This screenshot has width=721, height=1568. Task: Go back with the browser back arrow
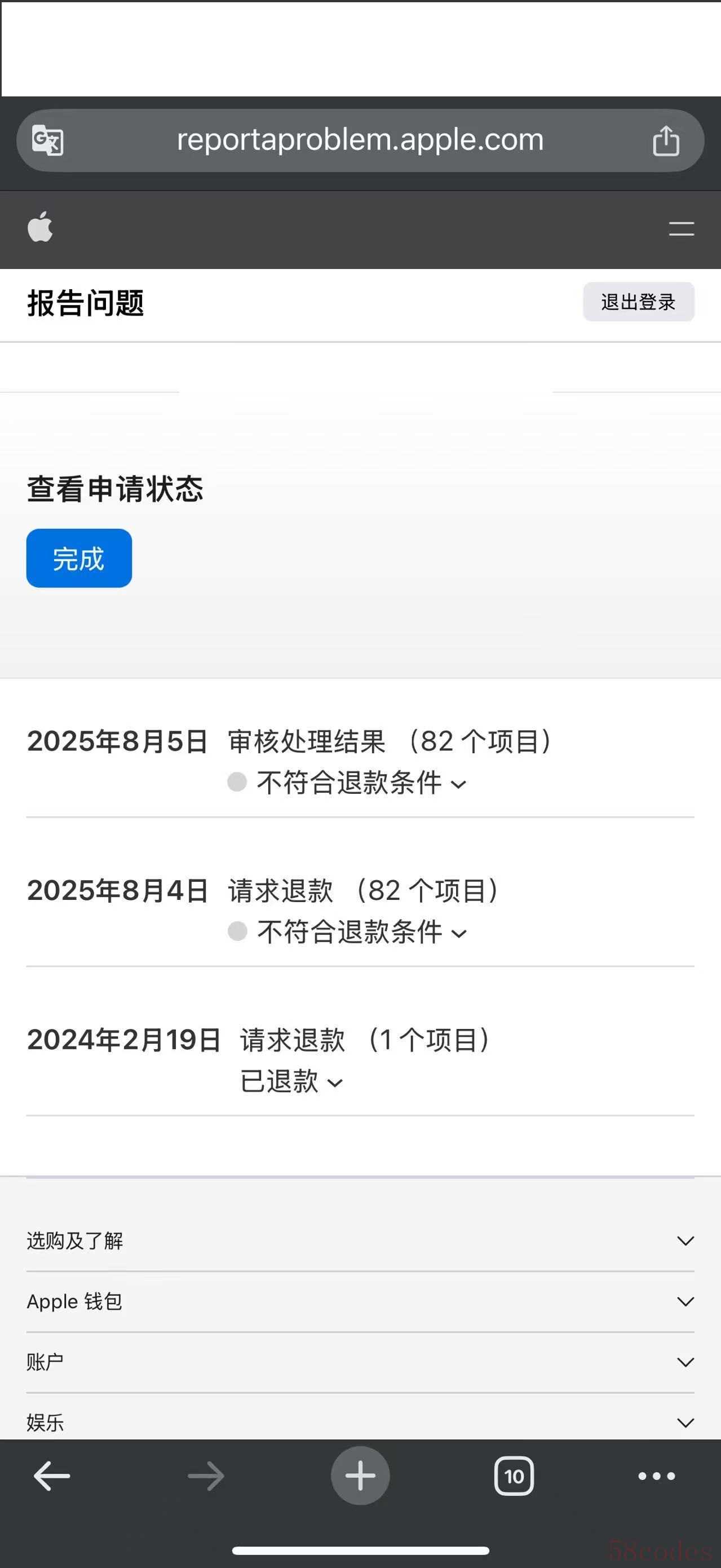click(x=52, y=1476)
